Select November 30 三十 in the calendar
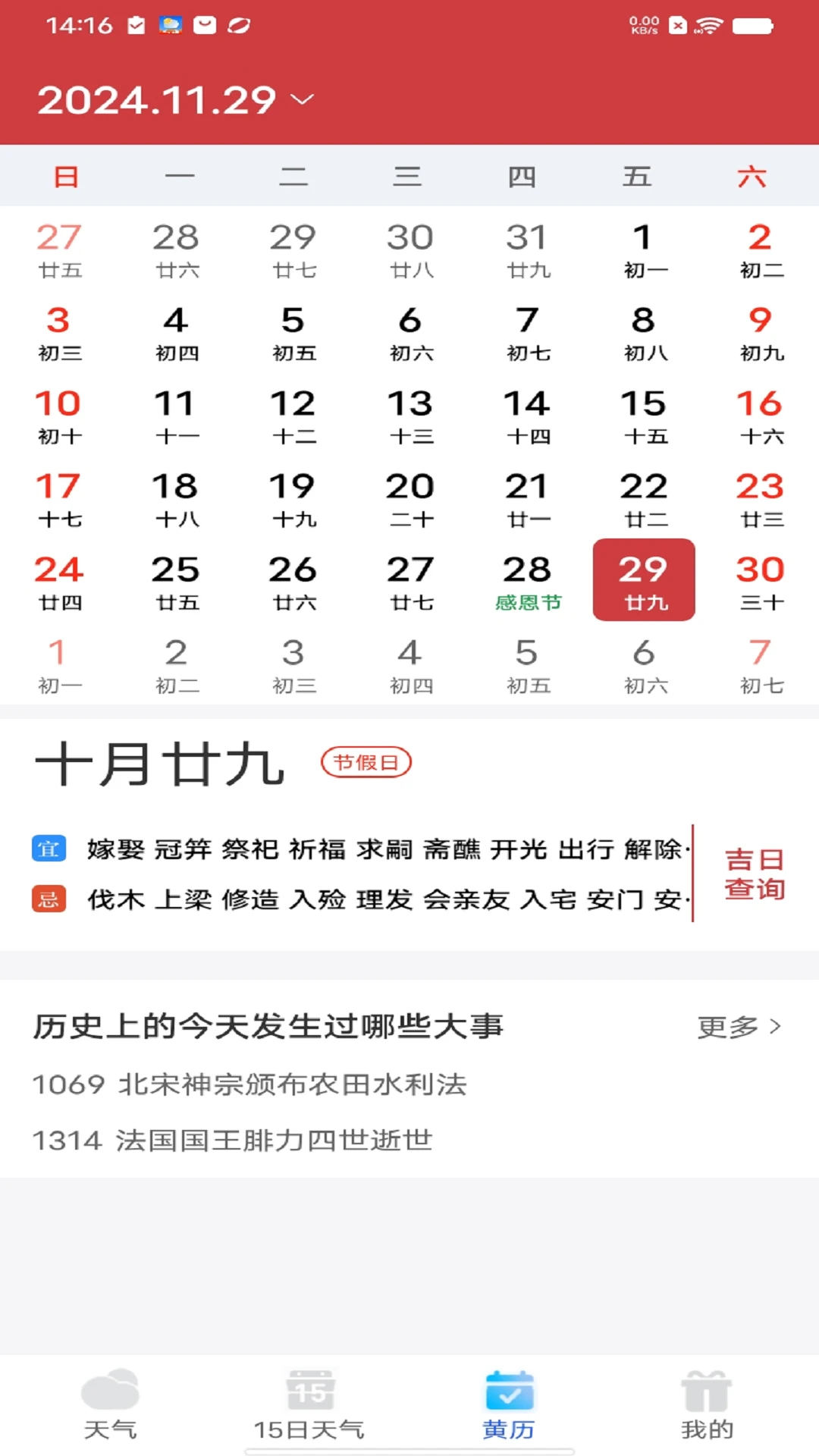This screenshot has height=1456, width=819. pyautogui.click(x=760, y=581)
